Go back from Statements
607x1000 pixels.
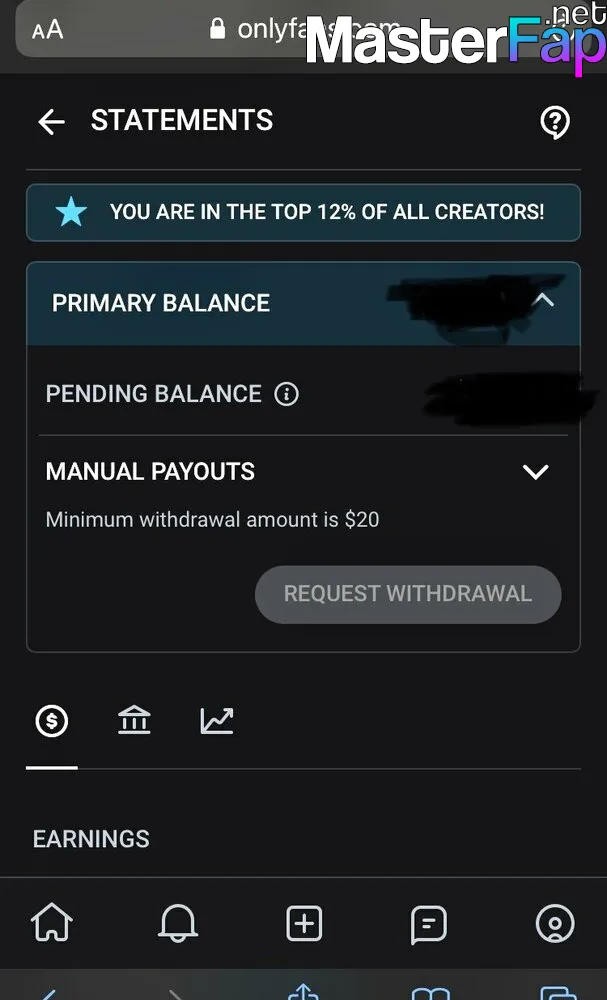point(51,121)
